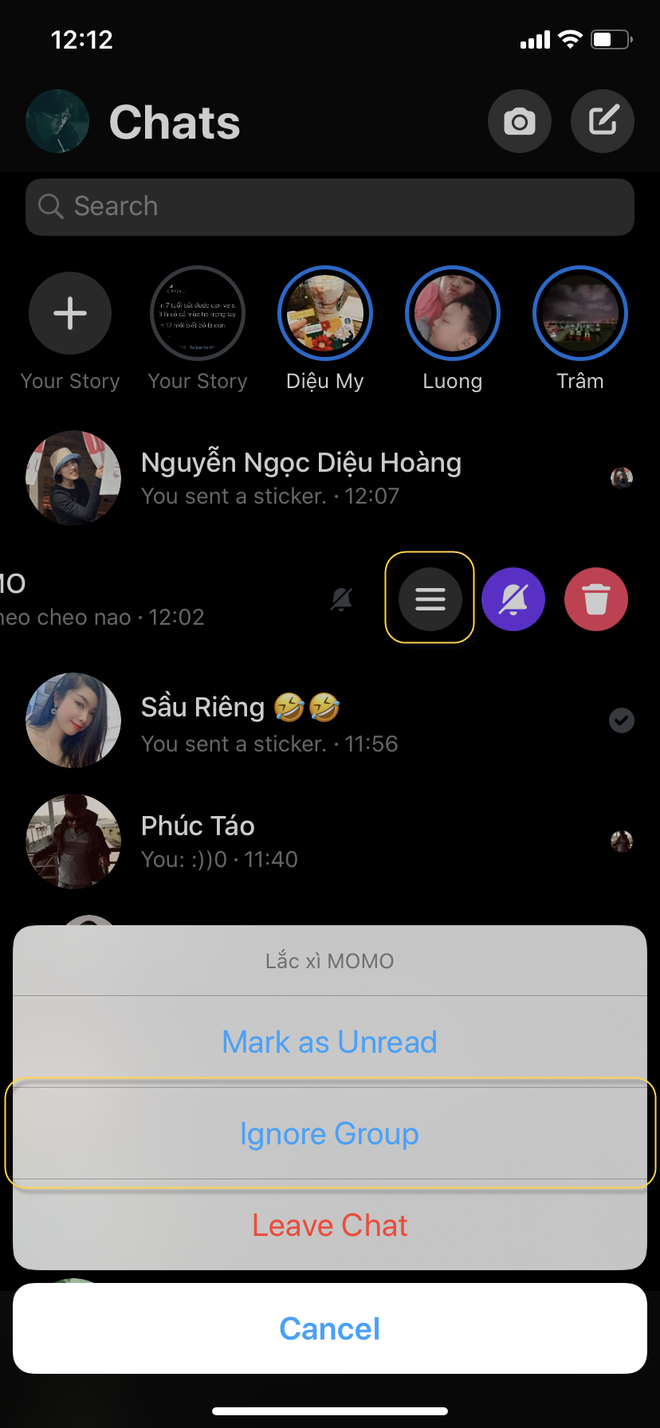Open your profile picture beside Chats
Screen dimensions: 660x1428
pos(57,122)
